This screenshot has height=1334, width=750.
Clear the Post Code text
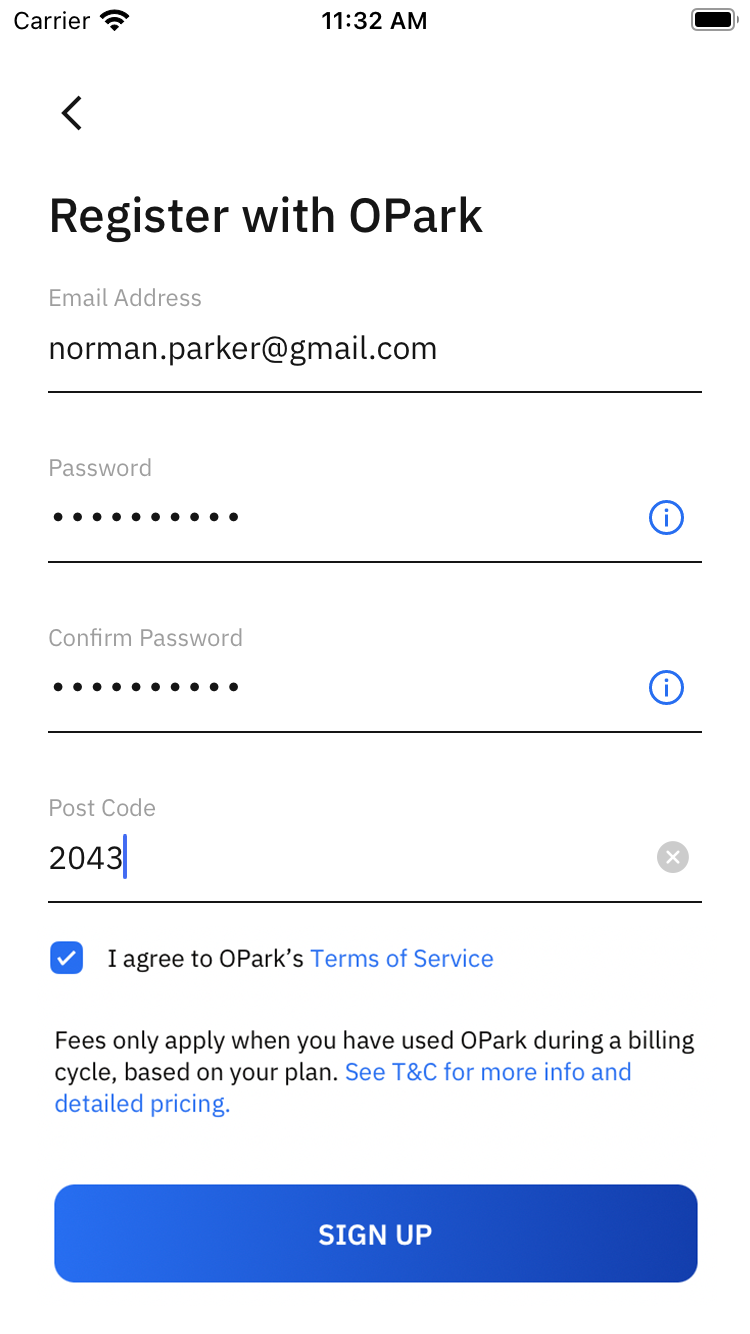pos(673,857)
